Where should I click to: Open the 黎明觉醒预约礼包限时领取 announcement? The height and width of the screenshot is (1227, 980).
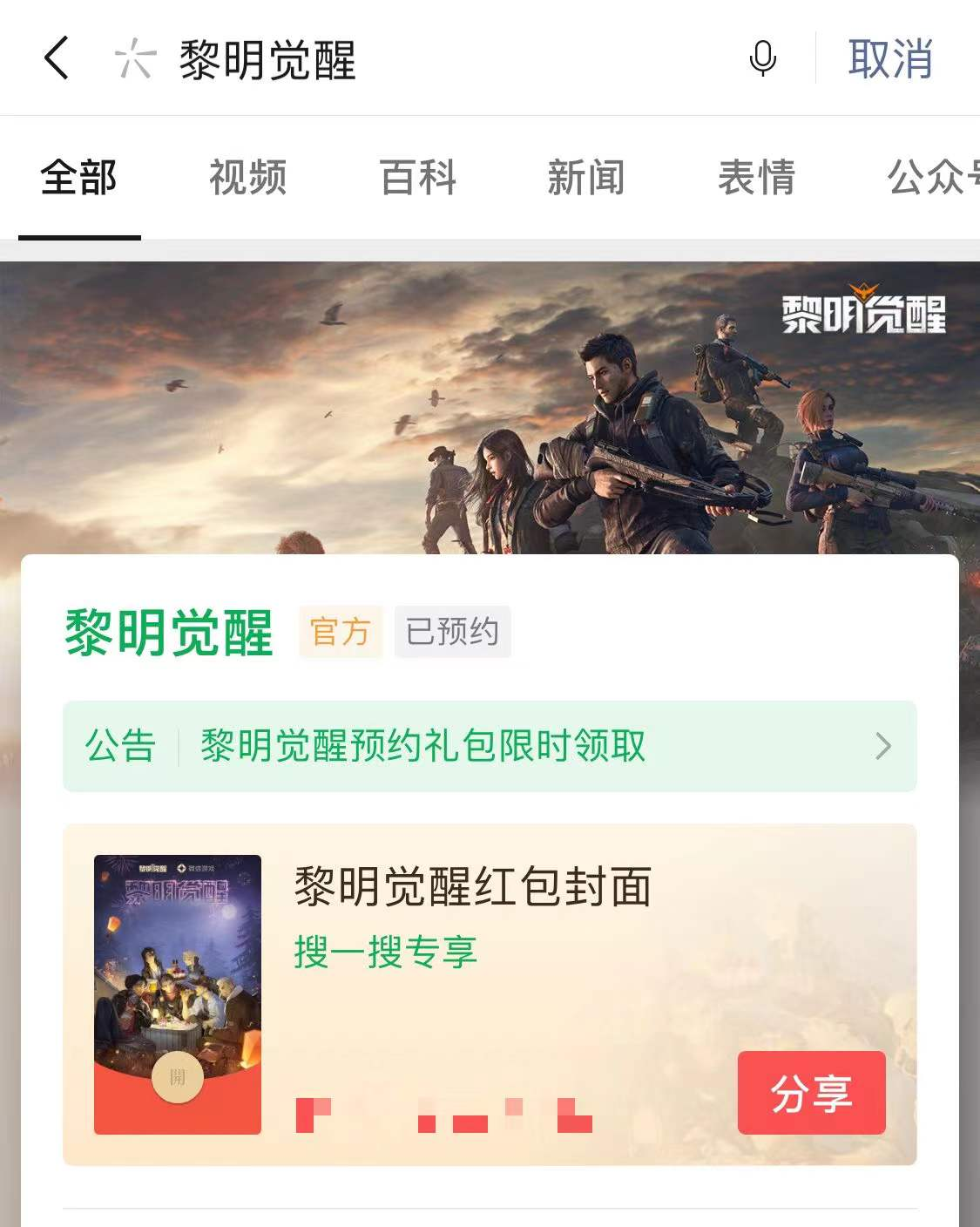[490, 746]
